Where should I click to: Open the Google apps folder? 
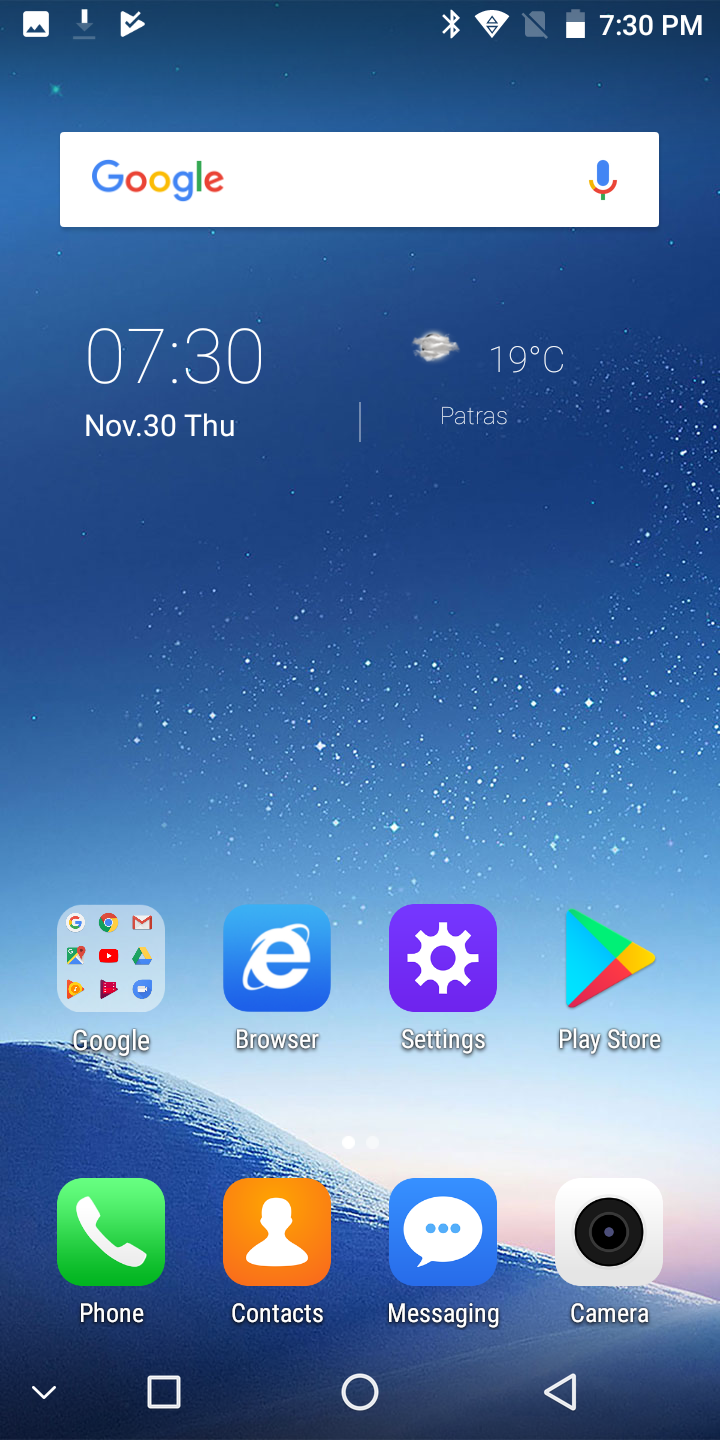pyautogui.click(x=111, y=959)
